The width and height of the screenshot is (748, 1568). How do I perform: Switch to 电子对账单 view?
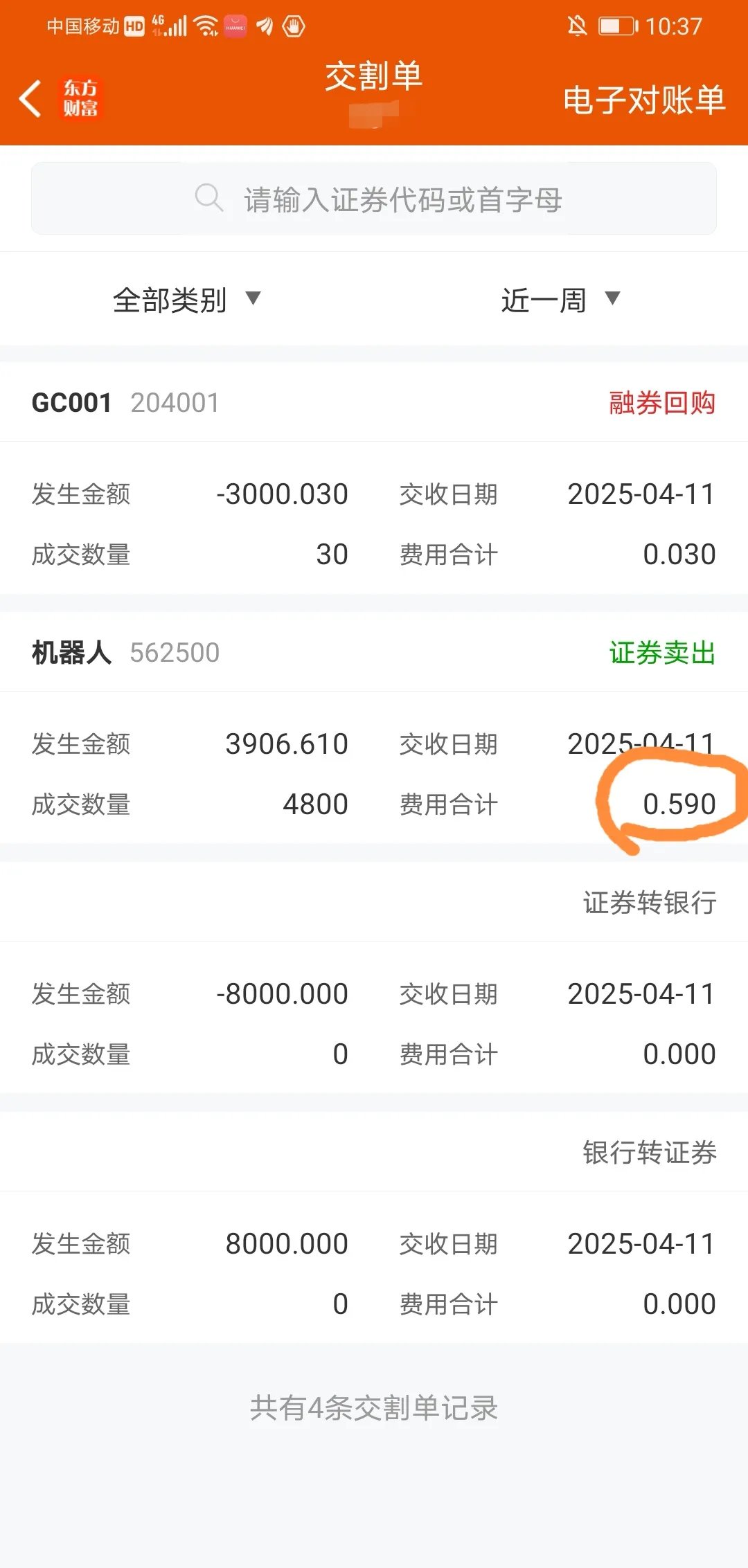point(643,100)
